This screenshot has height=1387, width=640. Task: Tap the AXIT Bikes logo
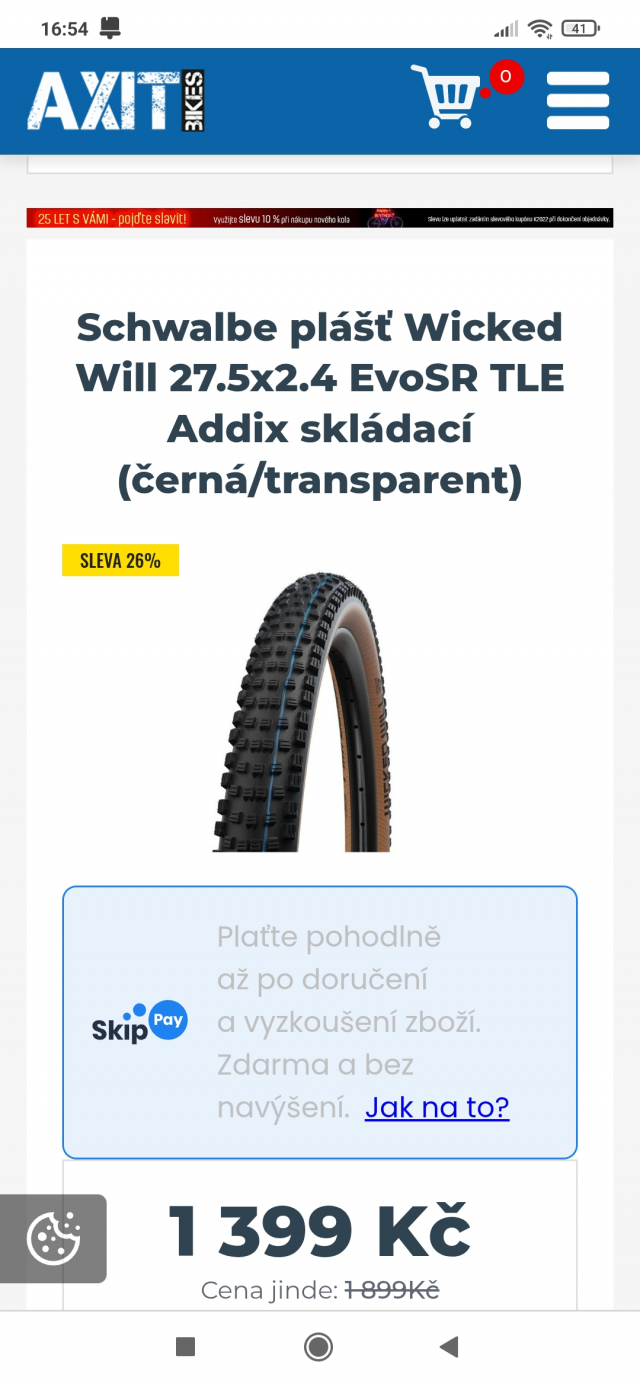tap(116, 101)
